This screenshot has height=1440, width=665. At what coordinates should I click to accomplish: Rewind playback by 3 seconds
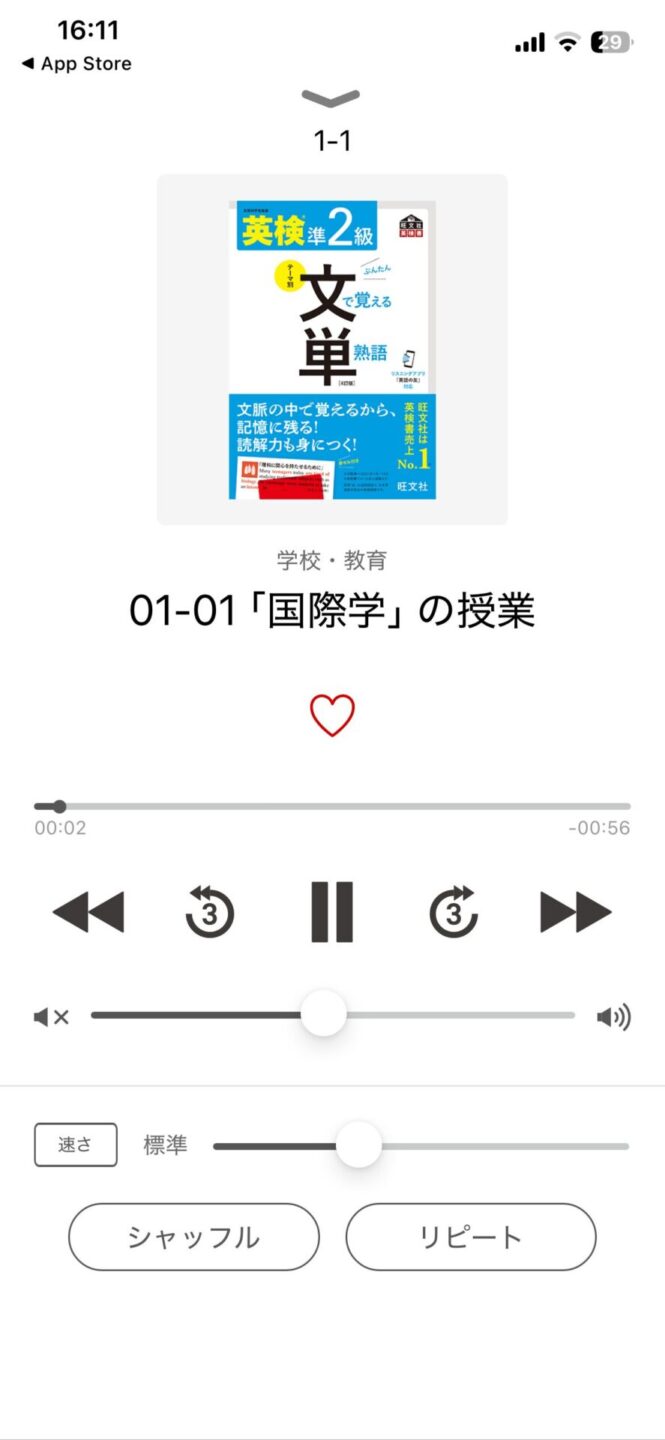210,912
